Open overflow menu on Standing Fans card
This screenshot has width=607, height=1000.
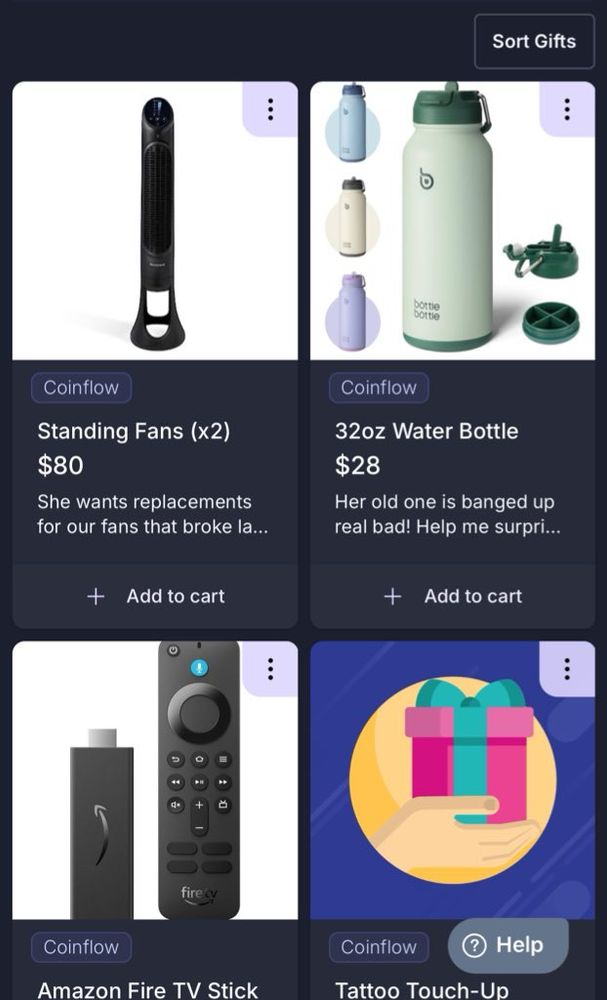(270, 109)
